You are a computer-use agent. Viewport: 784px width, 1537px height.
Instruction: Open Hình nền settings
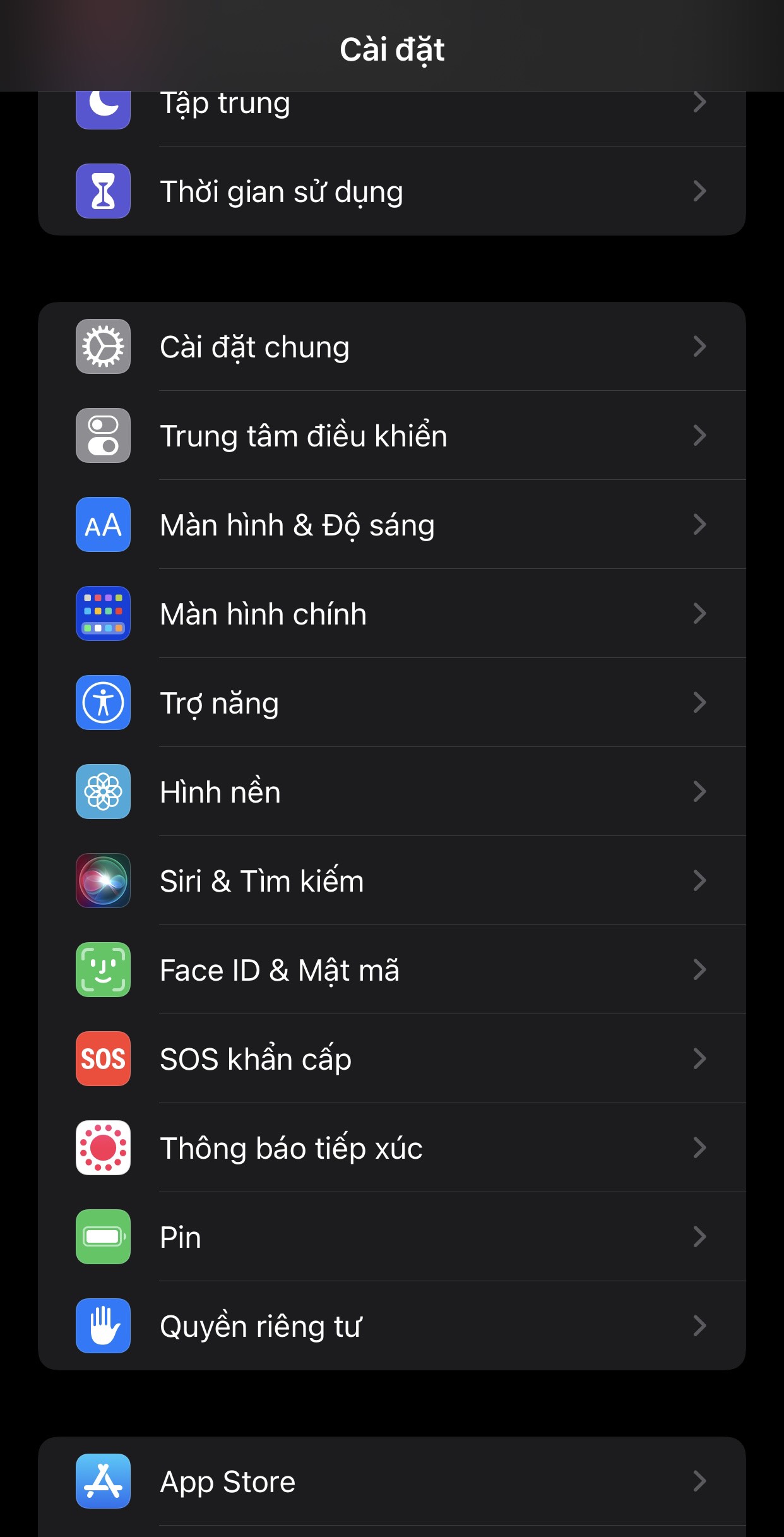pyautogui.click(x=391, y=792)
